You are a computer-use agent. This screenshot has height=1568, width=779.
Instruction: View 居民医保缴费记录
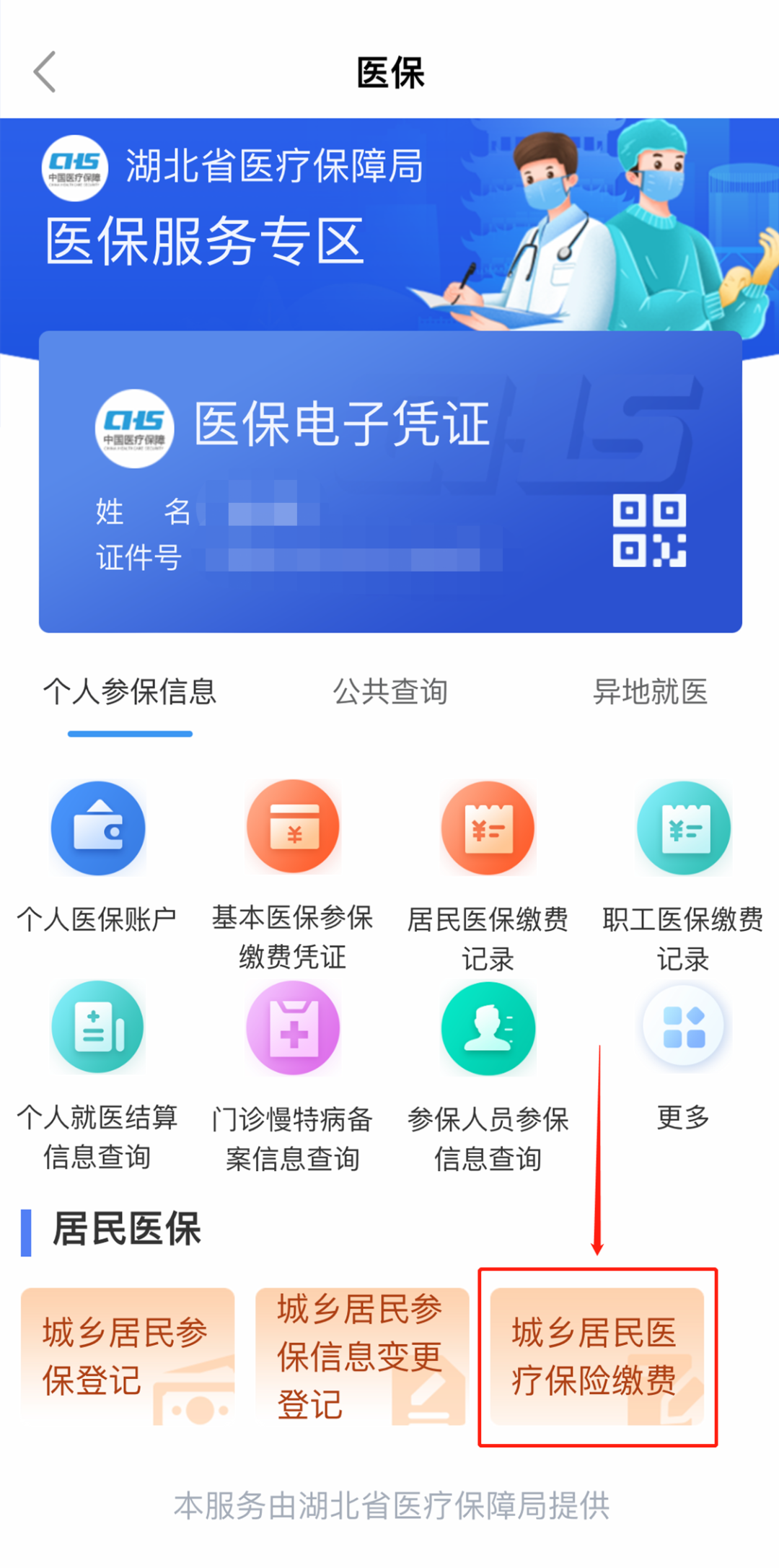pos(488,830)
